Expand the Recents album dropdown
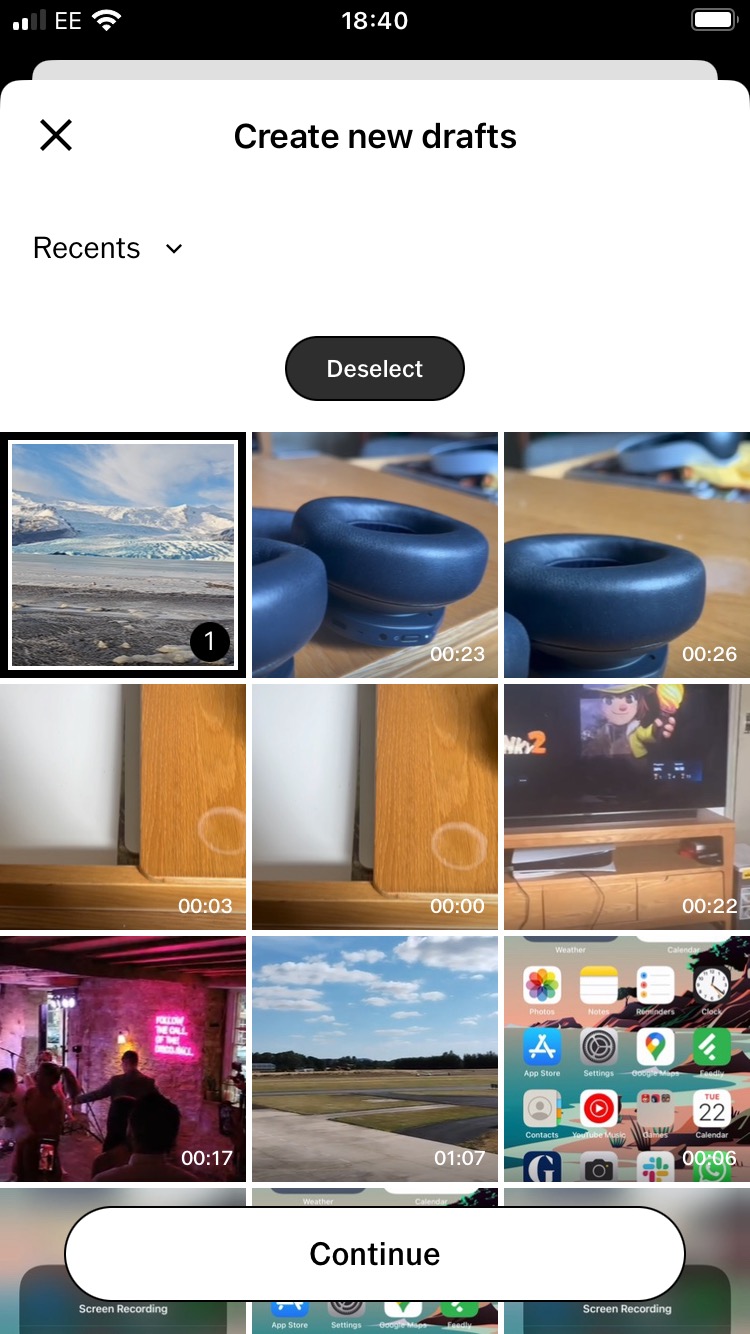This screenshot has width=750, height=1334. point(108,248)
